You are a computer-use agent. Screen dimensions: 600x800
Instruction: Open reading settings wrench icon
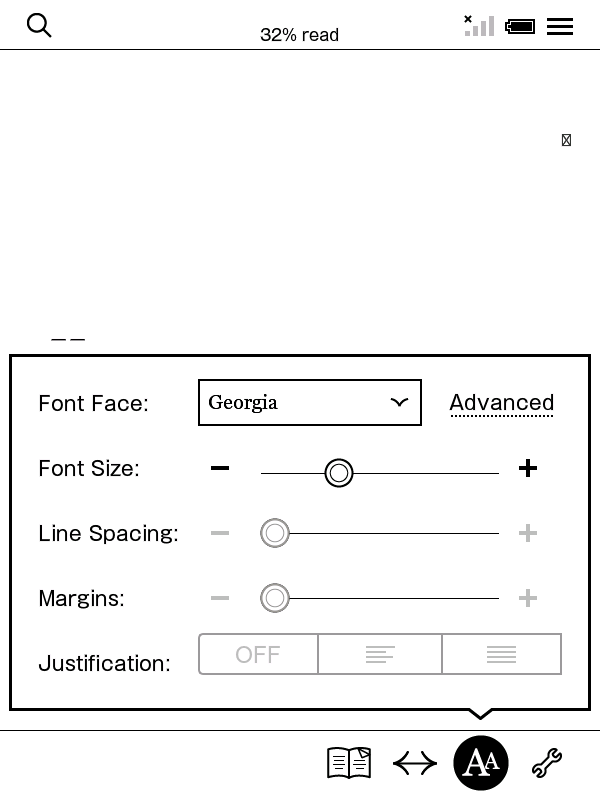(547, 763)
